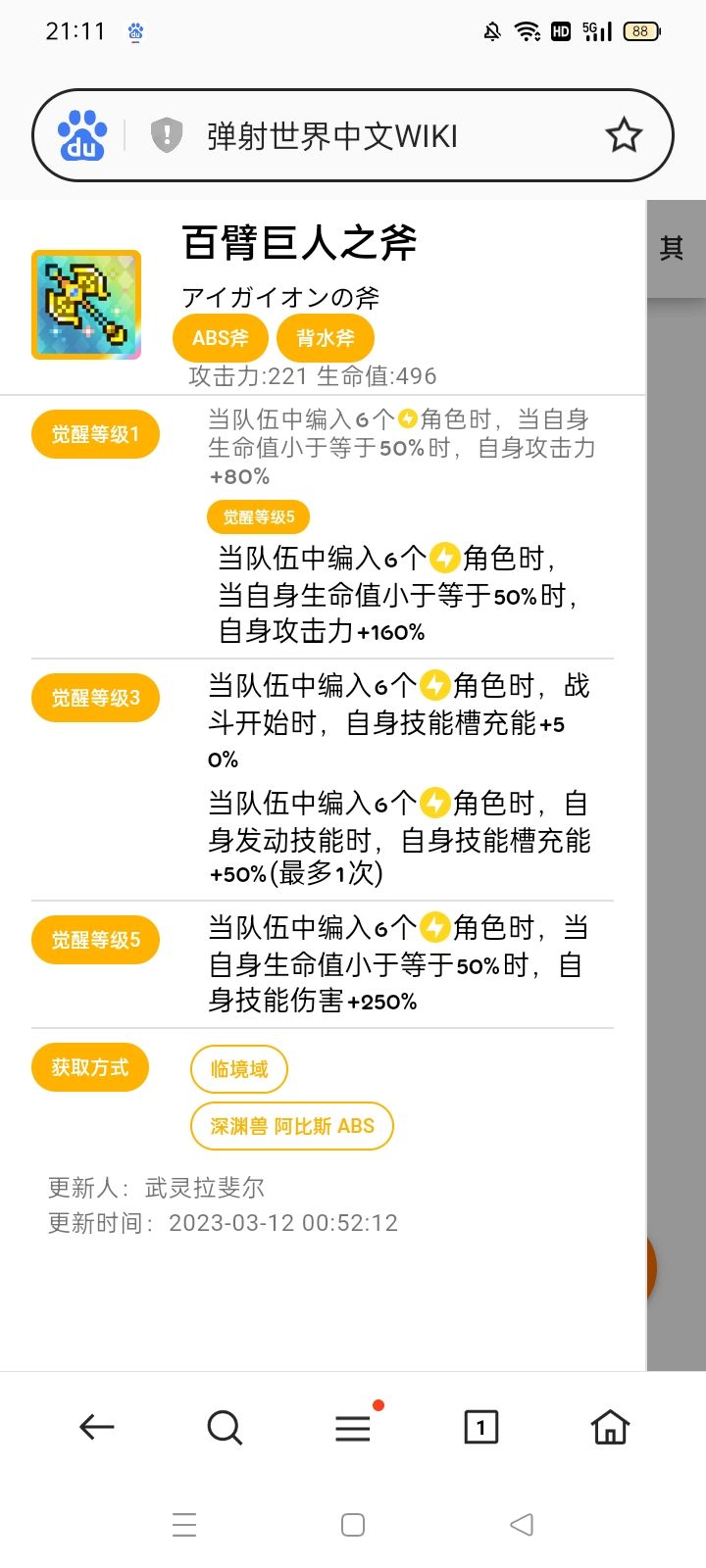This screenshot has width=706, height=1568.
Task: Open the 临境域 acquisition link
Action: 237,1069
